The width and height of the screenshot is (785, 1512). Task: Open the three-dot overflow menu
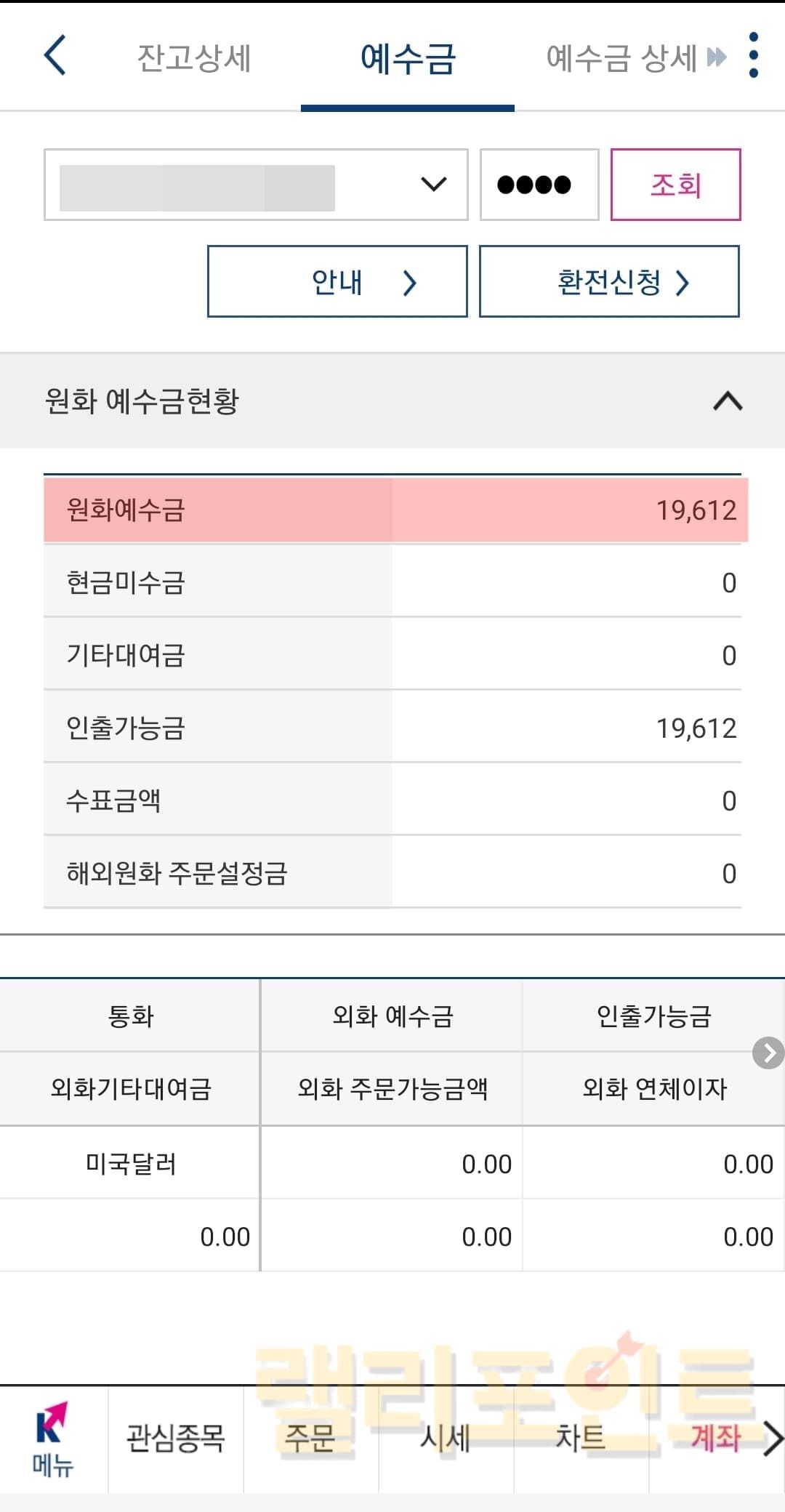pyautogui.click(x=753, y=56)
